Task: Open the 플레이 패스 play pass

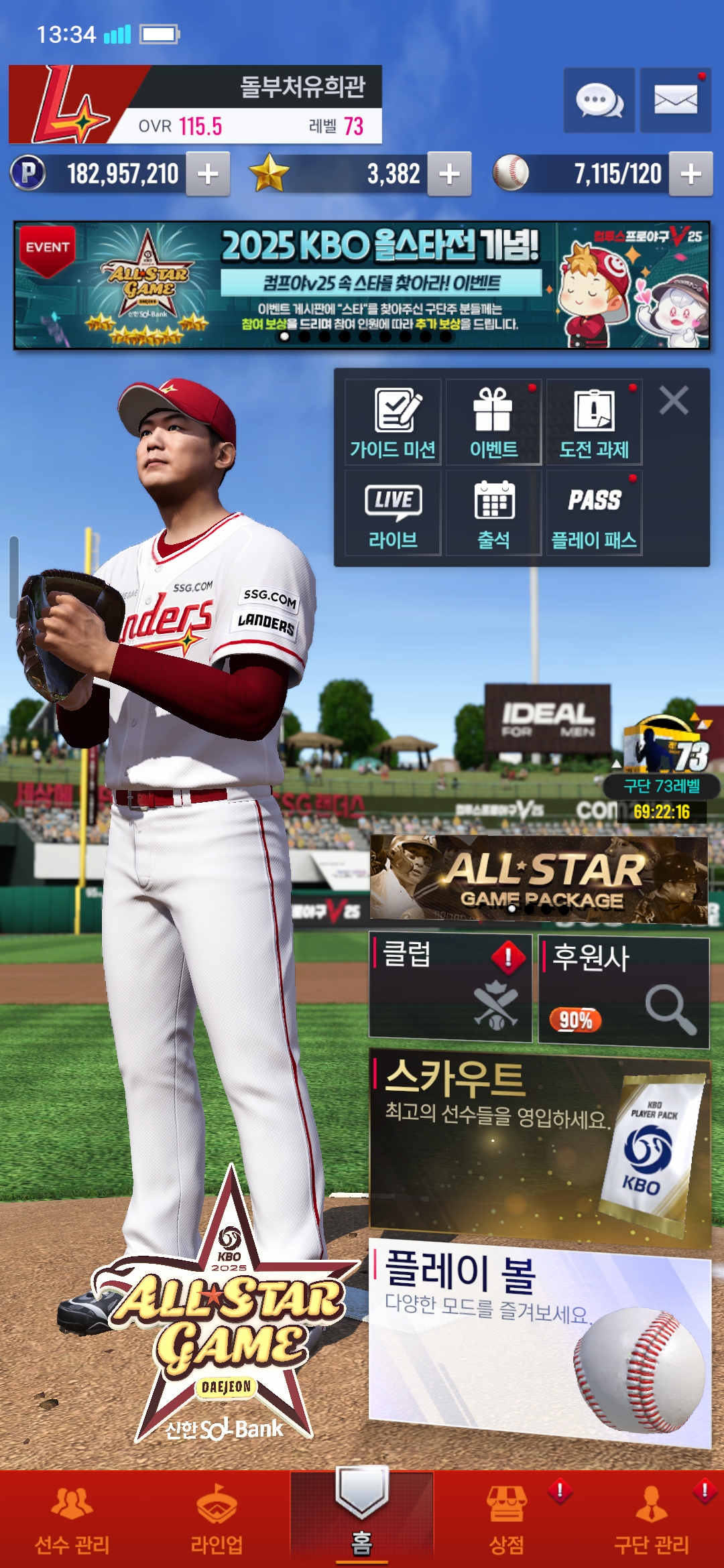Action: pyautogui.click(x=594, y=513)
